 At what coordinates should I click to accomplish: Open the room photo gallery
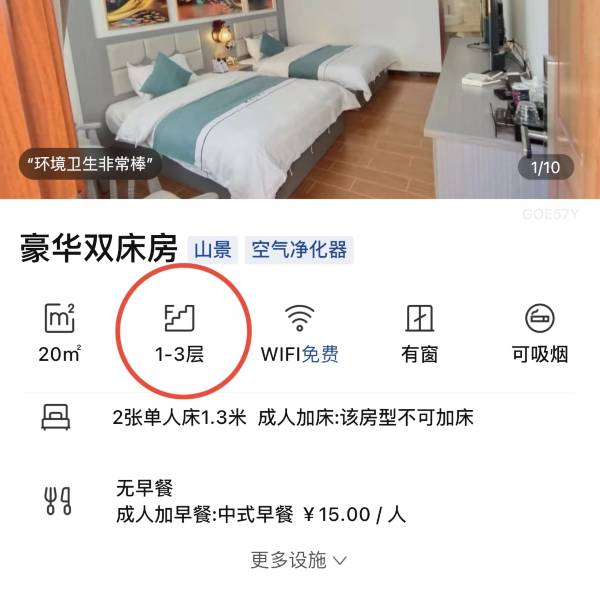tap(300, 95)
